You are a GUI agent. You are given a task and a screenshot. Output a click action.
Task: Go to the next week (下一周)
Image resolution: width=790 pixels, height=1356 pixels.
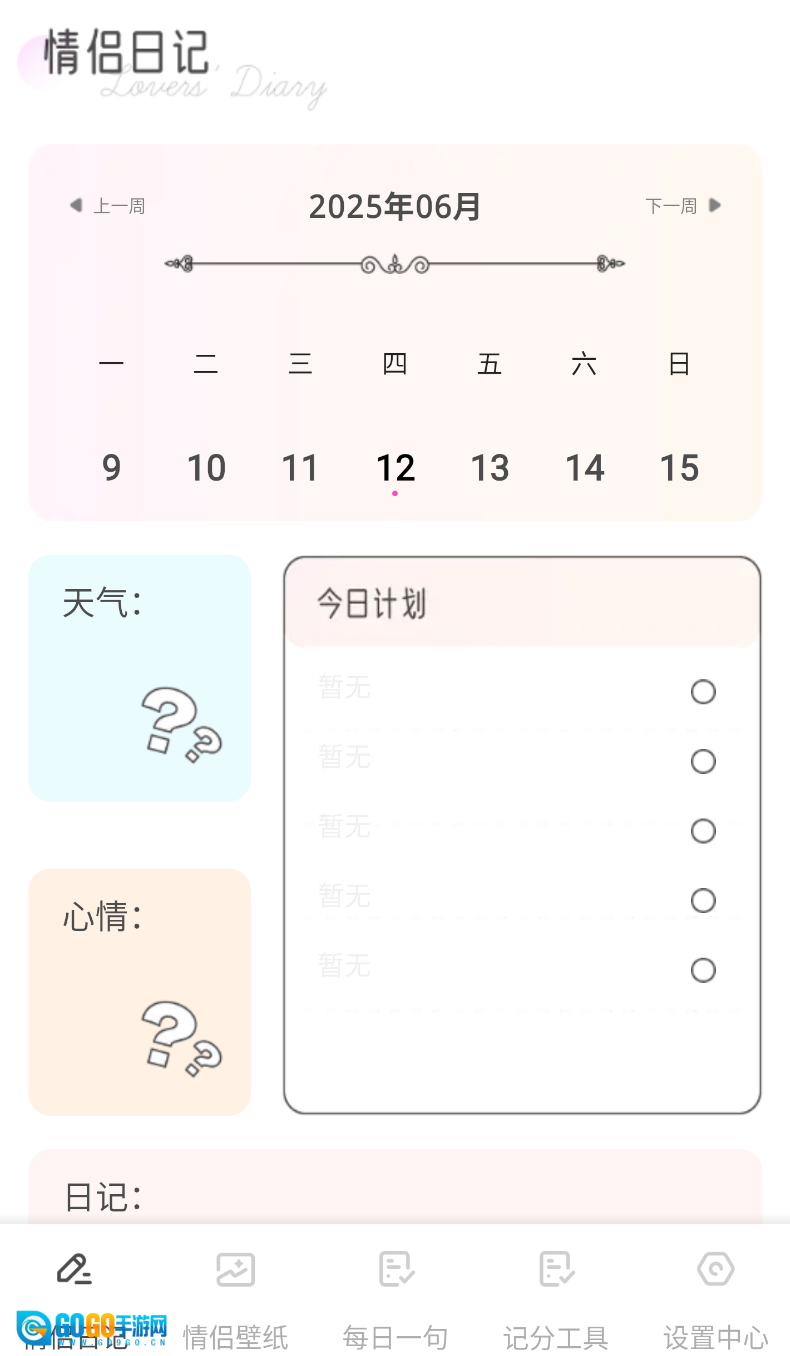click(x=683, y=206)
